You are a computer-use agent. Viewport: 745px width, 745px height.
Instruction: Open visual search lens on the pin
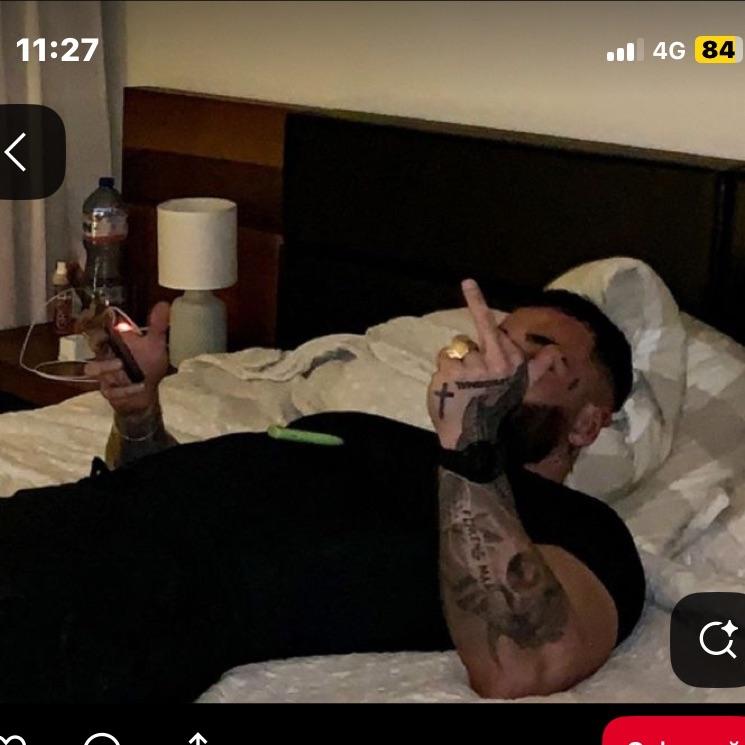point(715,639)
